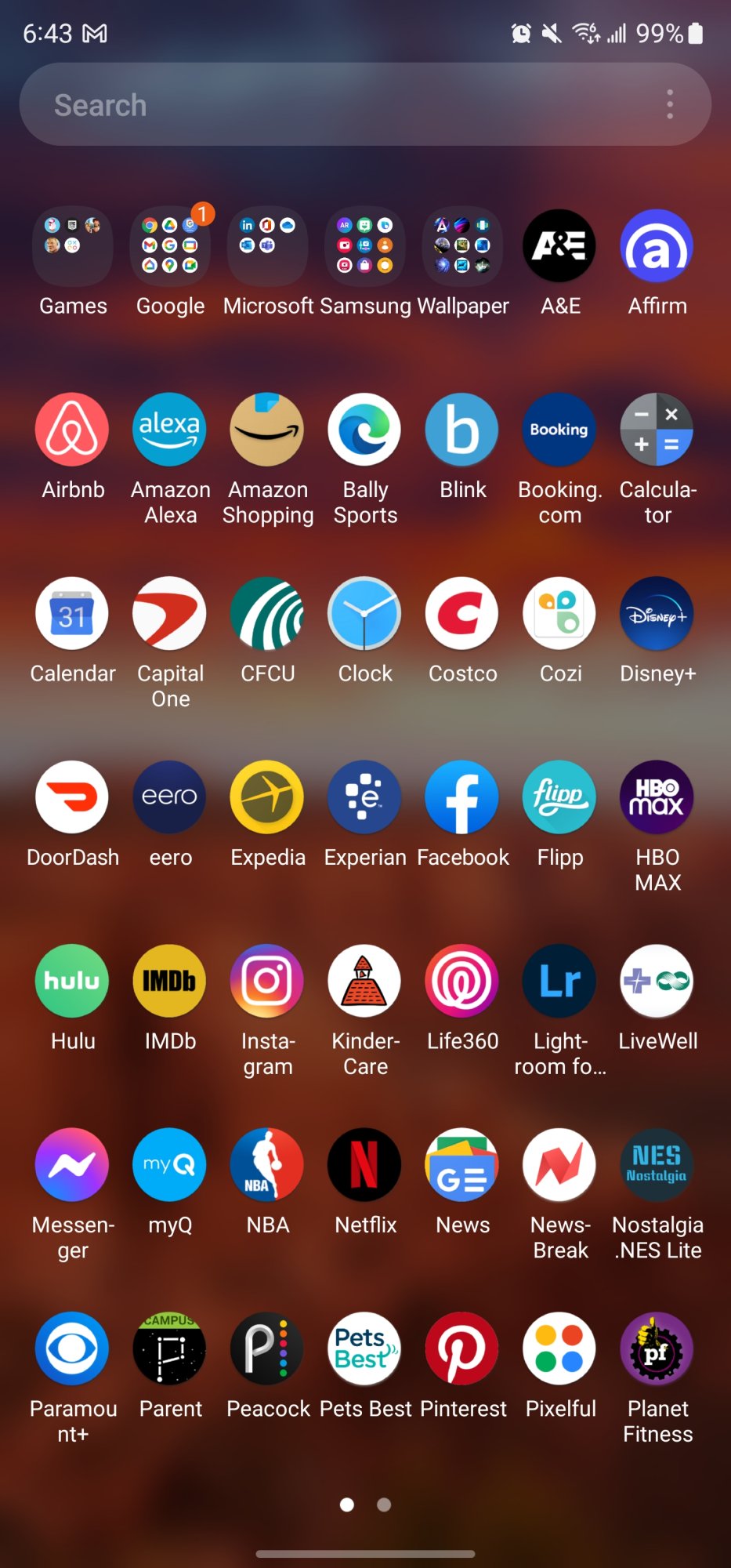Start the Expedia travel app
Image resolution: width=731 pixels, height=1568 pixels.
point(267,797)
